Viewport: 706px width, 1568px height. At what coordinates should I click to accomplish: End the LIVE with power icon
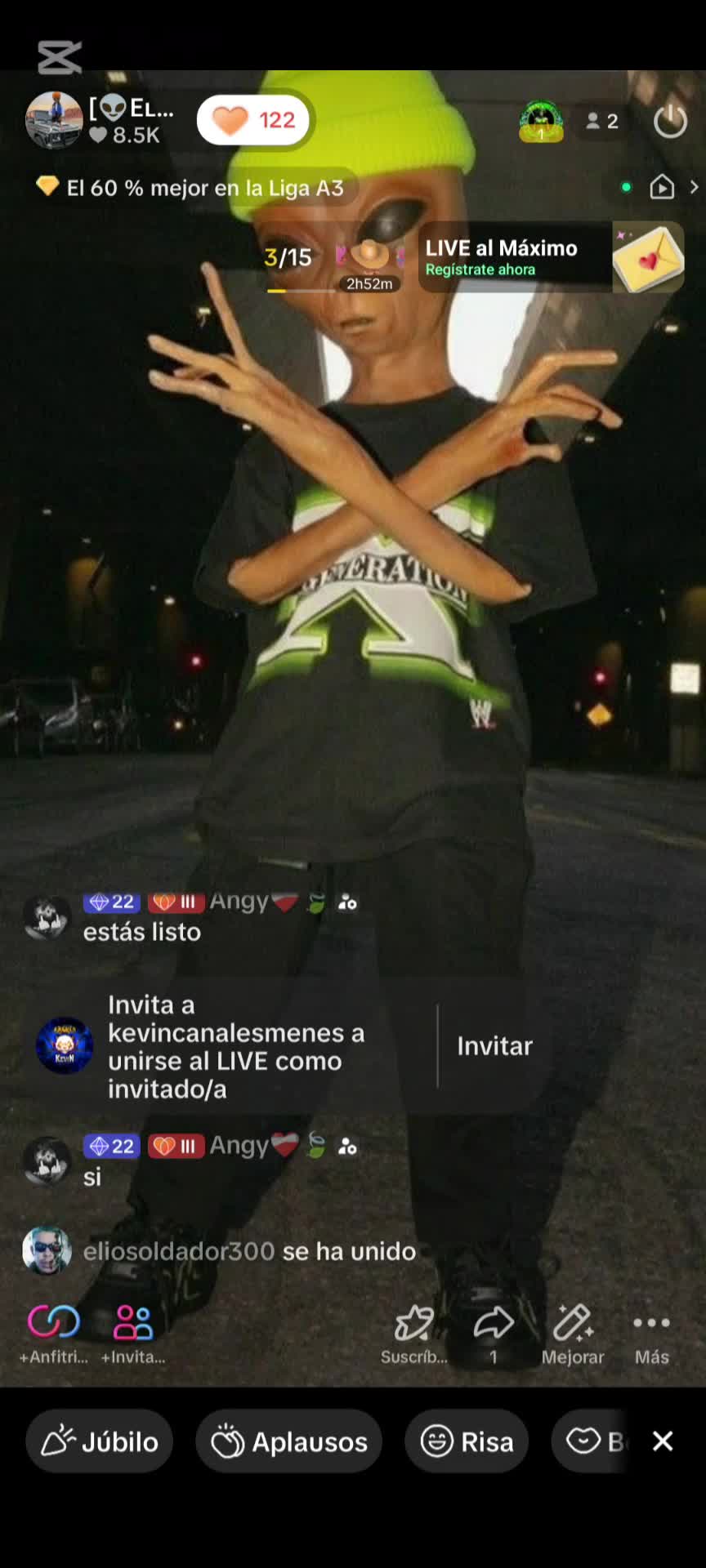coord(670,122)
